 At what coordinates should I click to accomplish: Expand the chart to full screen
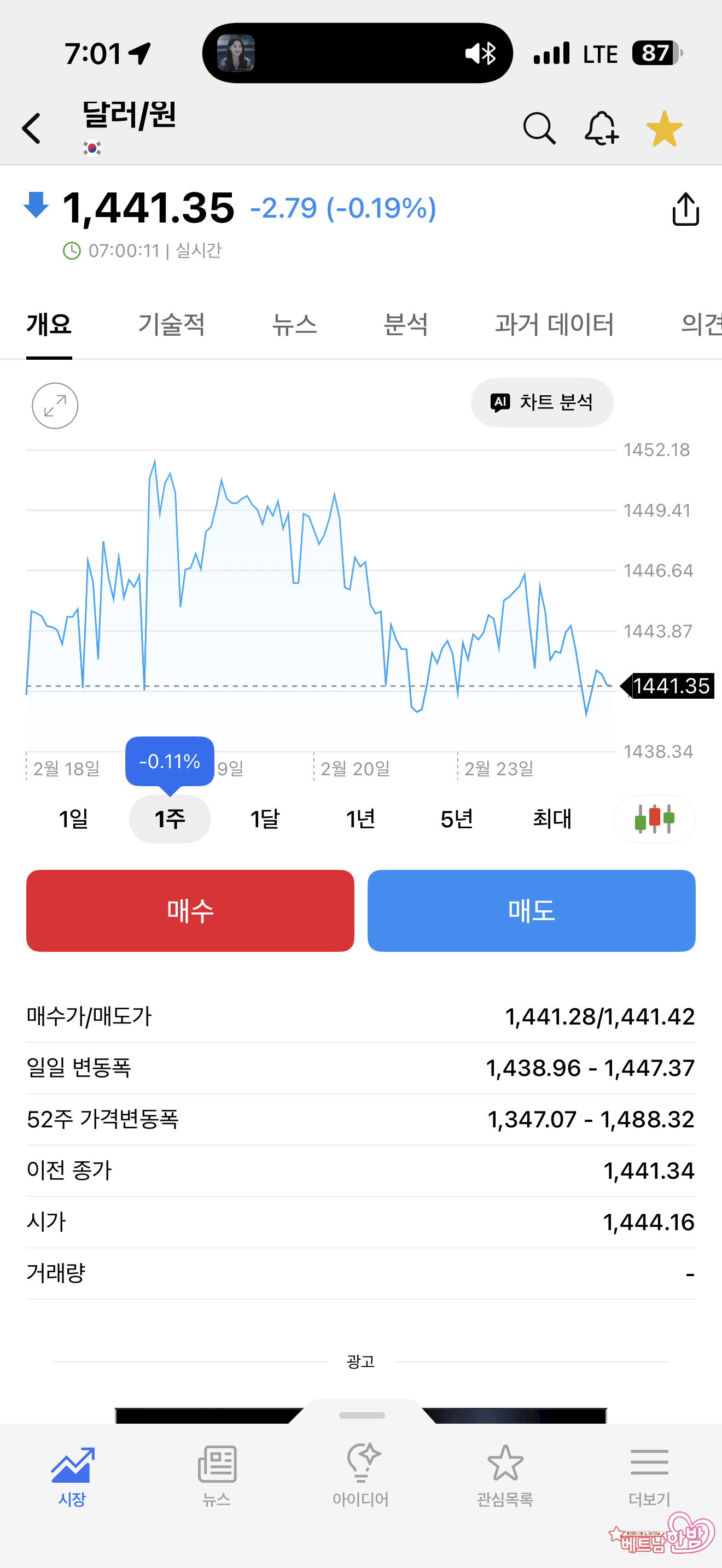point(55,405)
